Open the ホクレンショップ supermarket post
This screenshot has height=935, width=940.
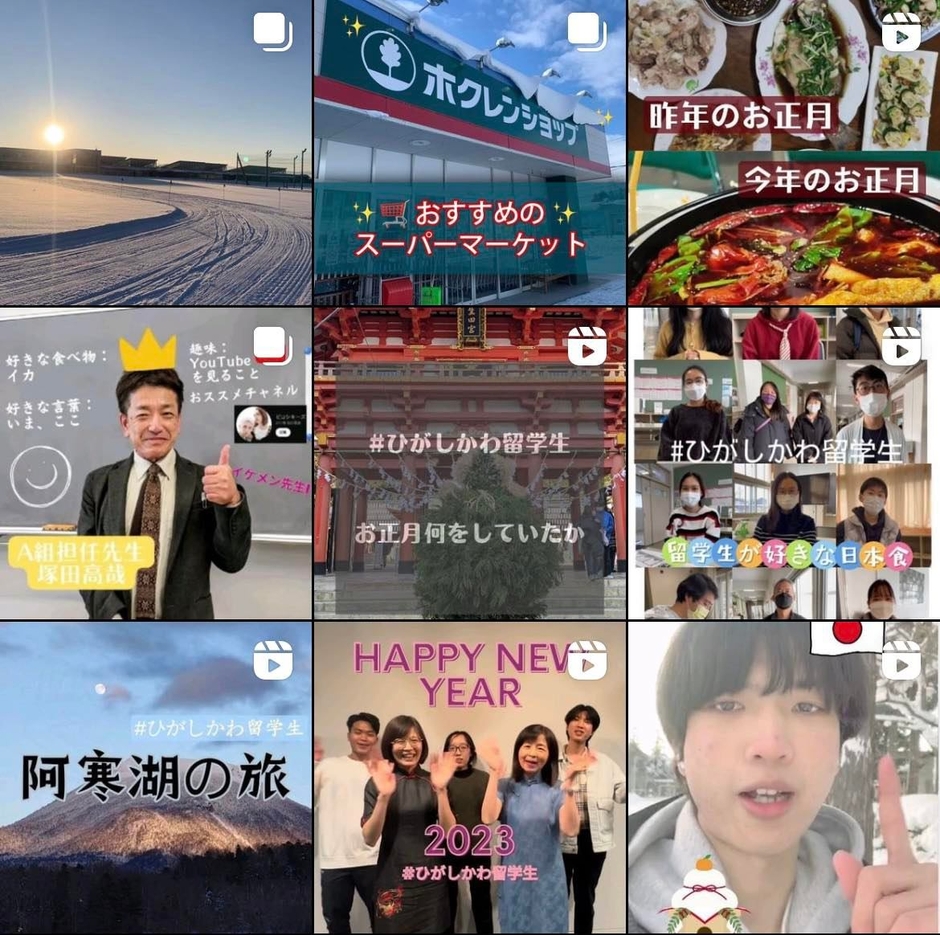469,152
